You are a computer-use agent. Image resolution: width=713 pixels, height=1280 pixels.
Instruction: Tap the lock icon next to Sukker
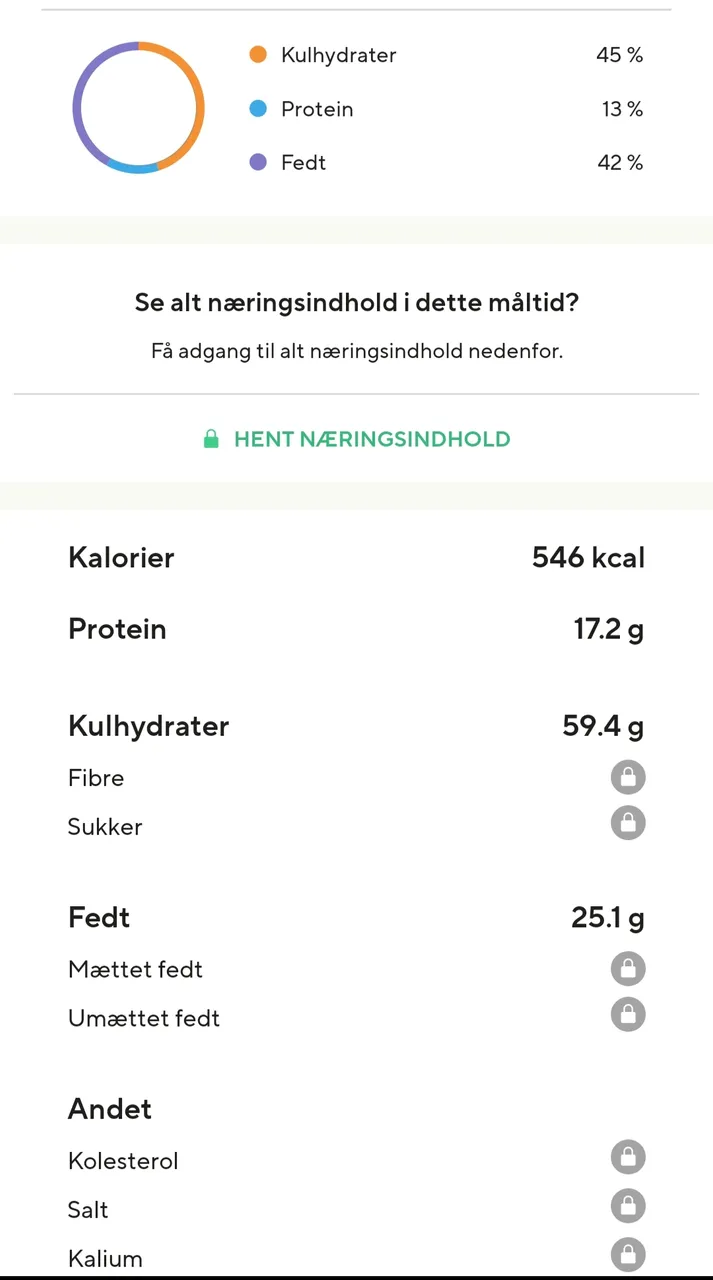(628, 823)
